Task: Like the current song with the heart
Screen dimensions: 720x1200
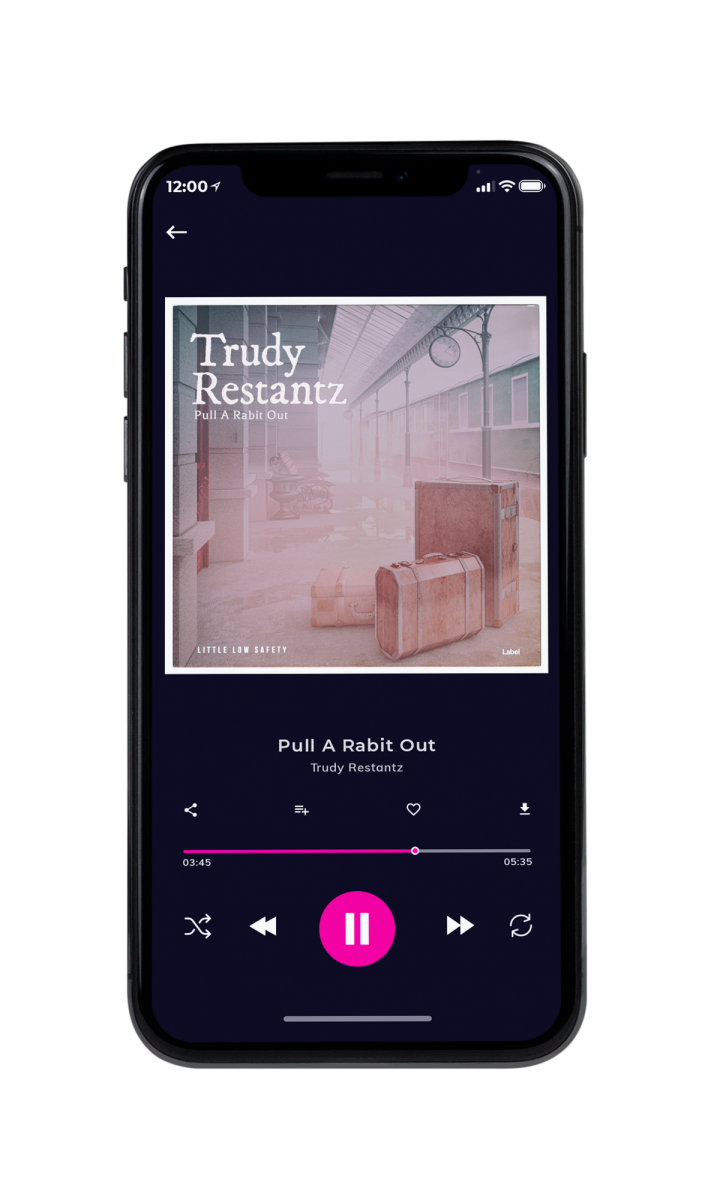Action: pyautogui.click(x=413, y=810)
